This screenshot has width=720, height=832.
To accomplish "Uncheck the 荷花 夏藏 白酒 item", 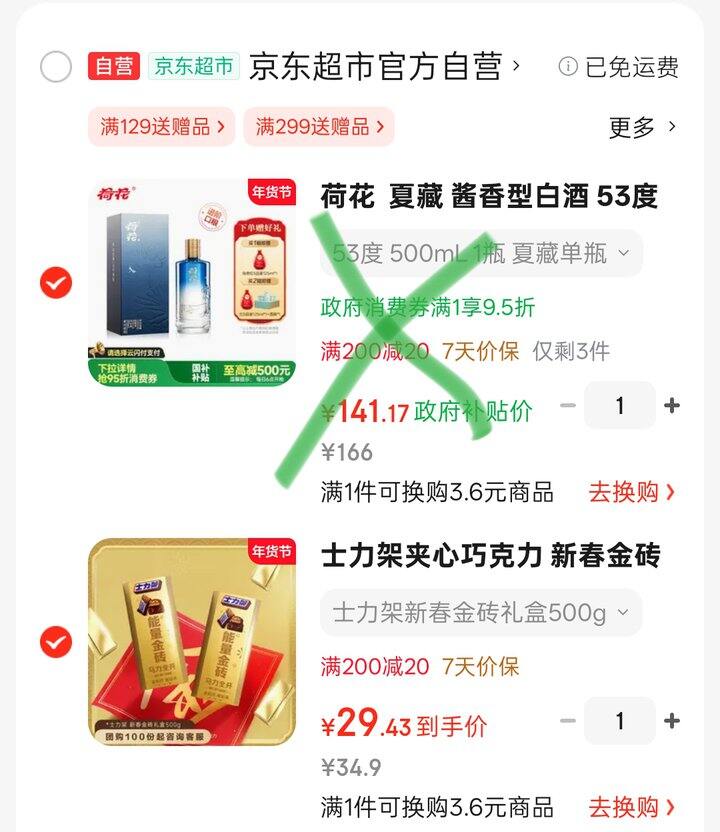I will click(x=56, y=283).
